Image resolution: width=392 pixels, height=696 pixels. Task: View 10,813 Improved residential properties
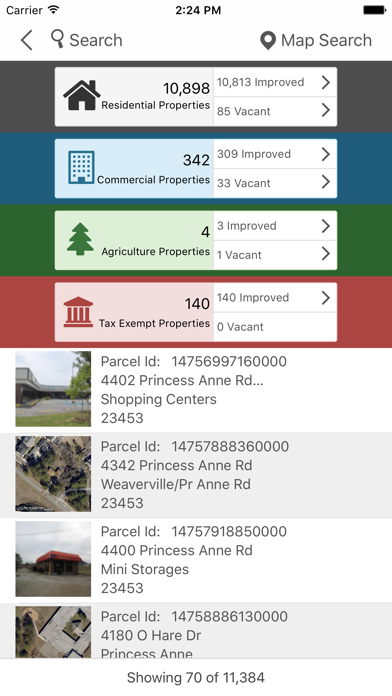point(275,82)
